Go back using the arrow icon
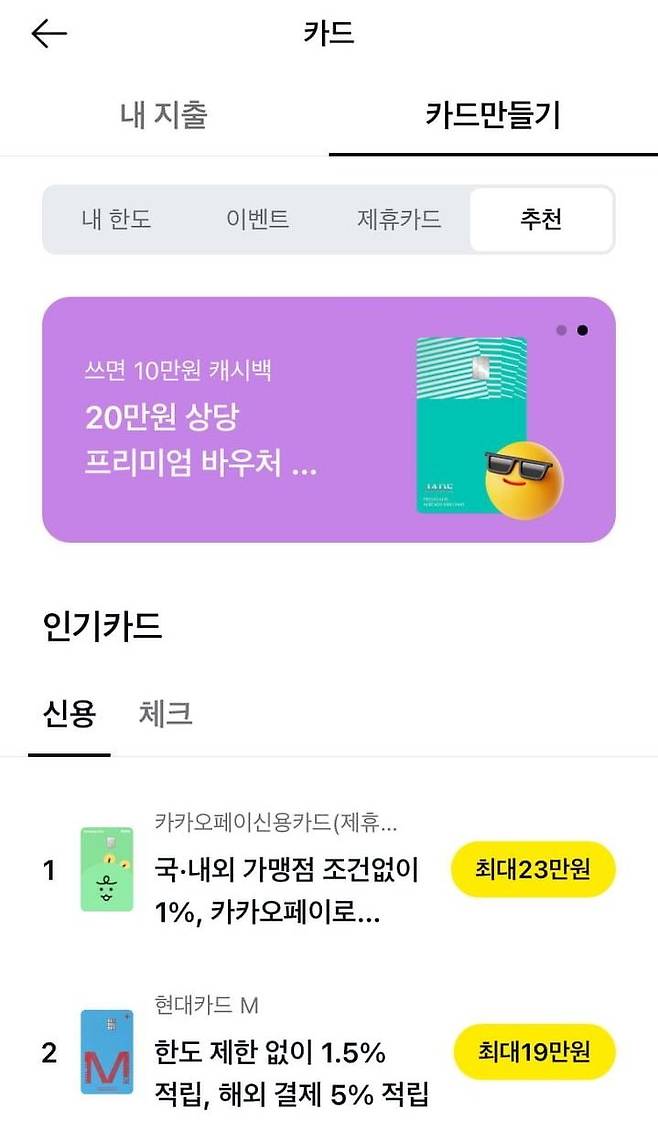This screenshot has height=1131, width=658. tap(48, 35)
